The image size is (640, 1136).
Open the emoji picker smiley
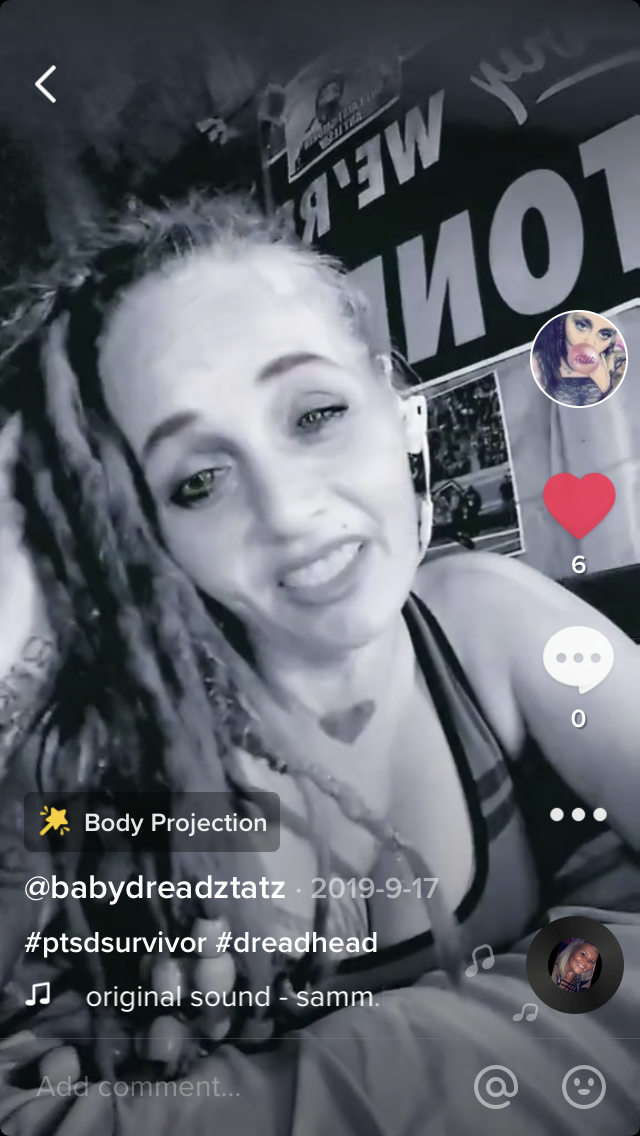pos(584,1087)
